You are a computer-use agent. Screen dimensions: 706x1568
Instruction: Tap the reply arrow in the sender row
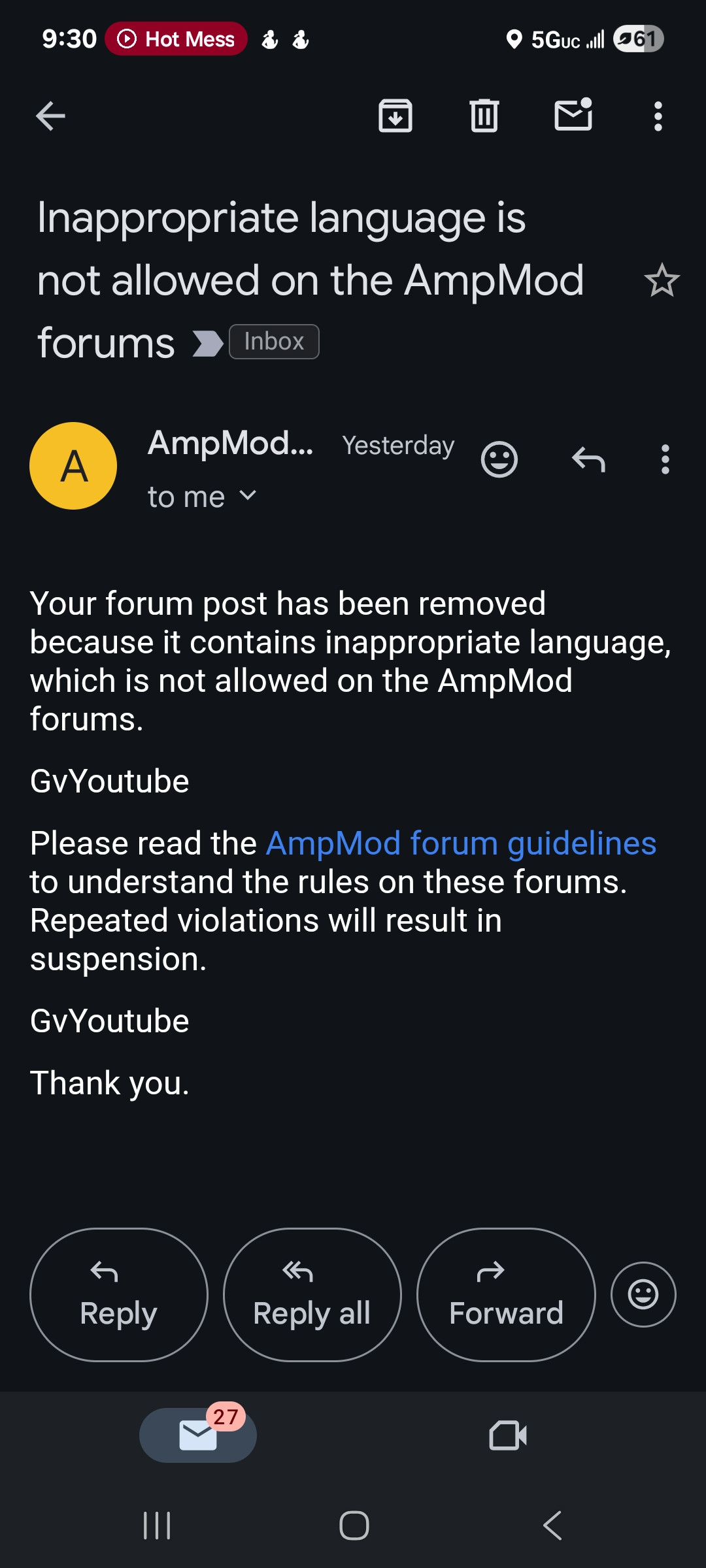click(x=588, y=459)
